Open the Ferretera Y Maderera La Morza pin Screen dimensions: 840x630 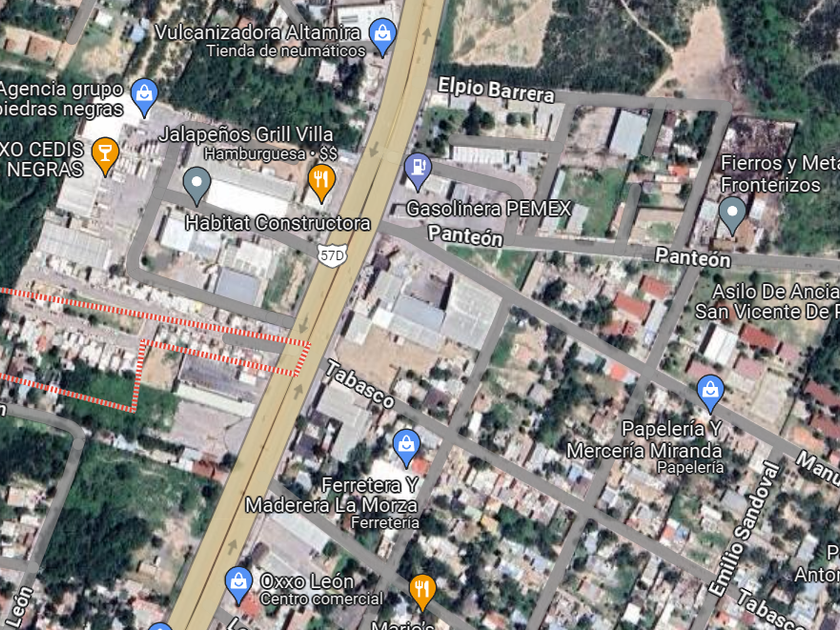pyautogui.click(x=406, y=447)
